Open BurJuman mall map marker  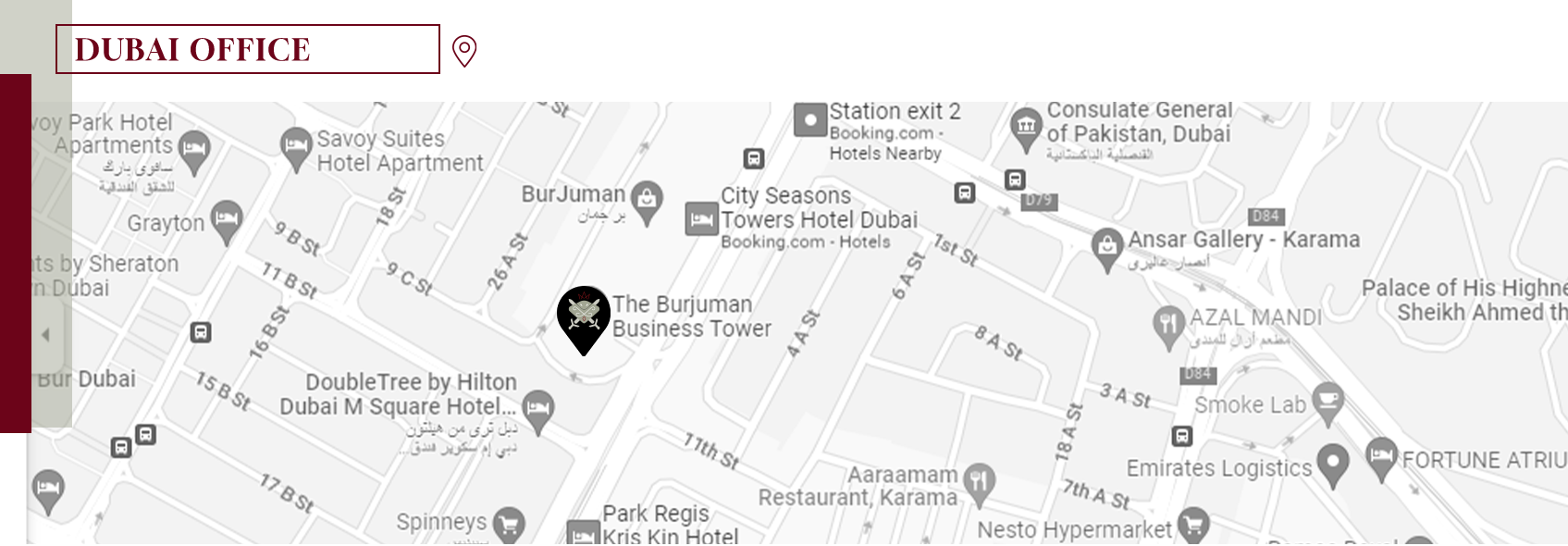(x=647, y=200)
